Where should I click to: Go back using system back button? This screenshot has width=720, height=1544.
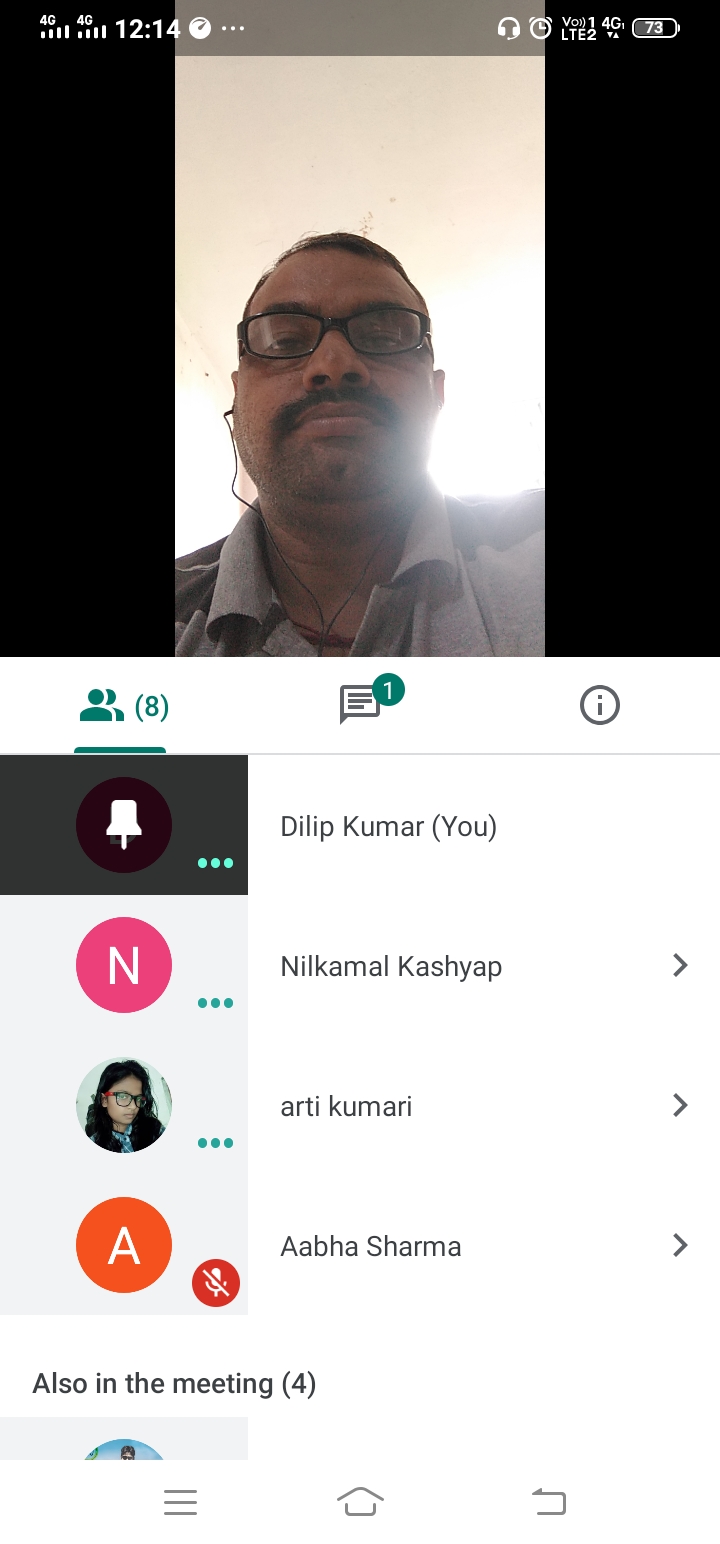coord(548,1501)
